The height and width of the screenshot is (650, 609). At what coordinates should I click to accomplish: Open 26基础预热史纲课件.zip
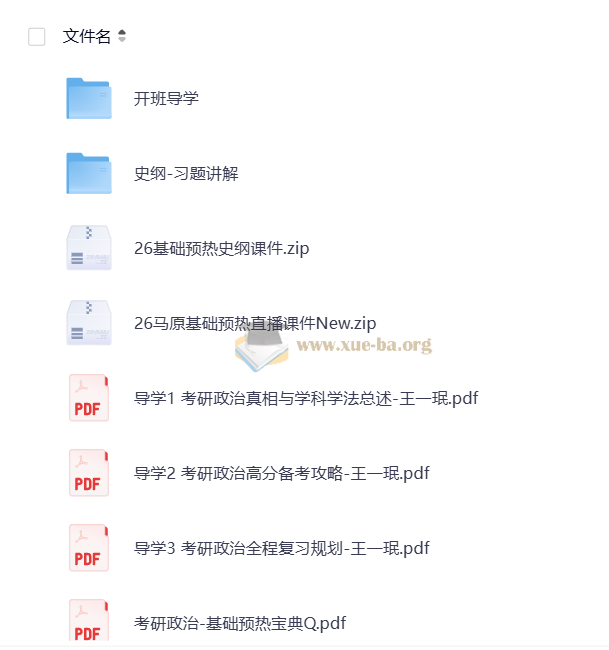tap(222, 248)
